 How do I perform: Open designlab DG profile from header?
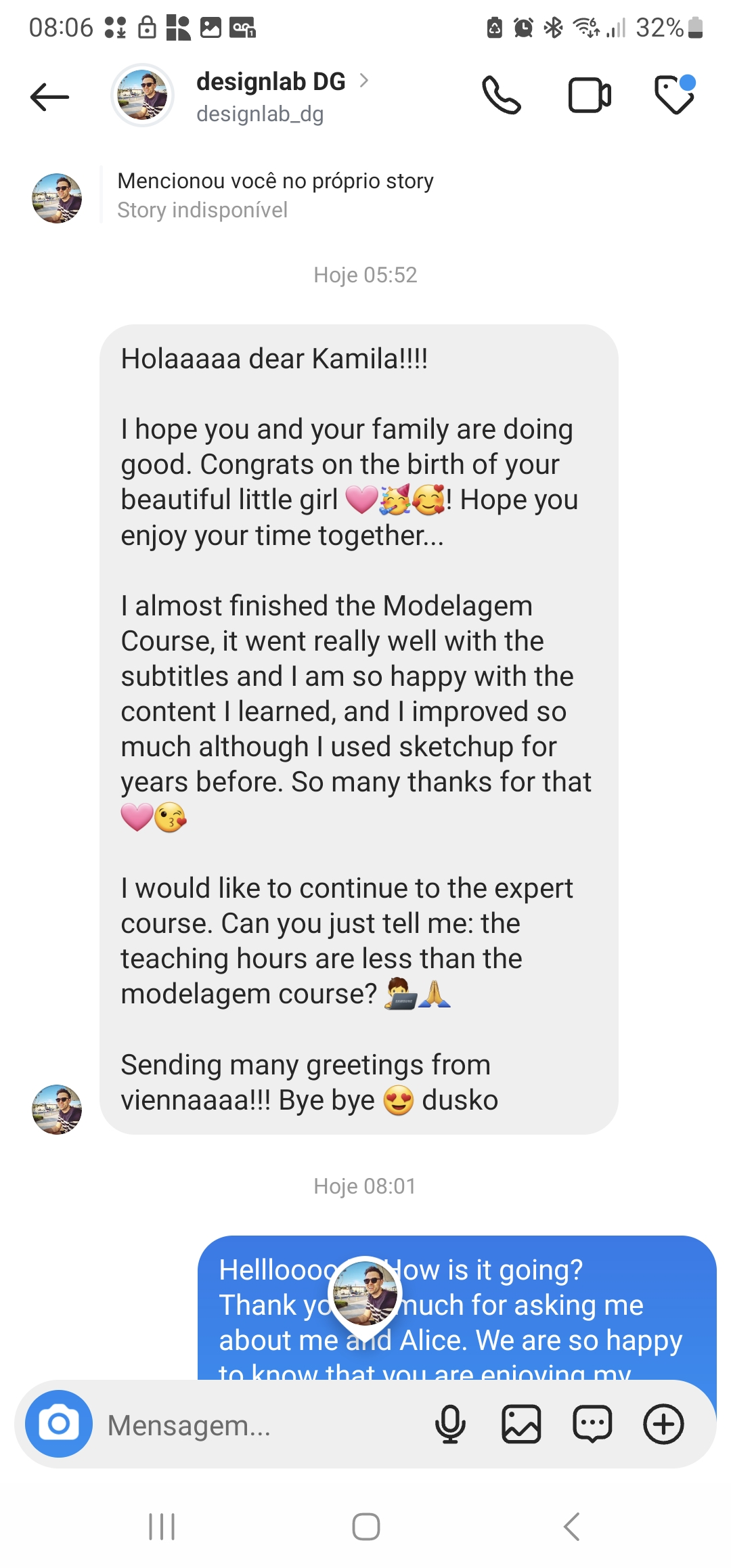pos(271,95)
